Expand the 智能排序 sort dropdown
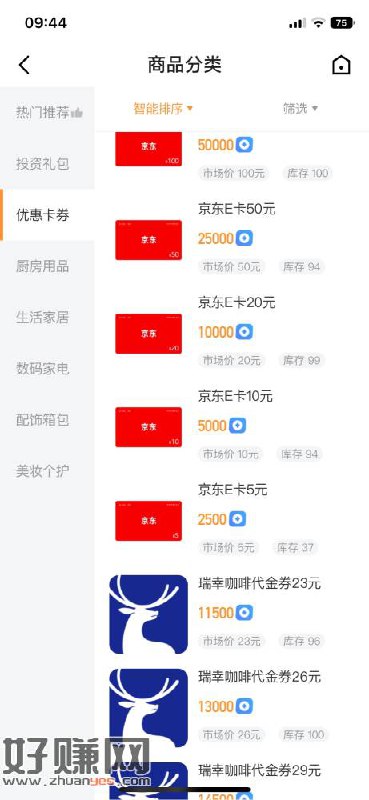Image resolution: width=369 pixels, height=800 pixels. 163,108
